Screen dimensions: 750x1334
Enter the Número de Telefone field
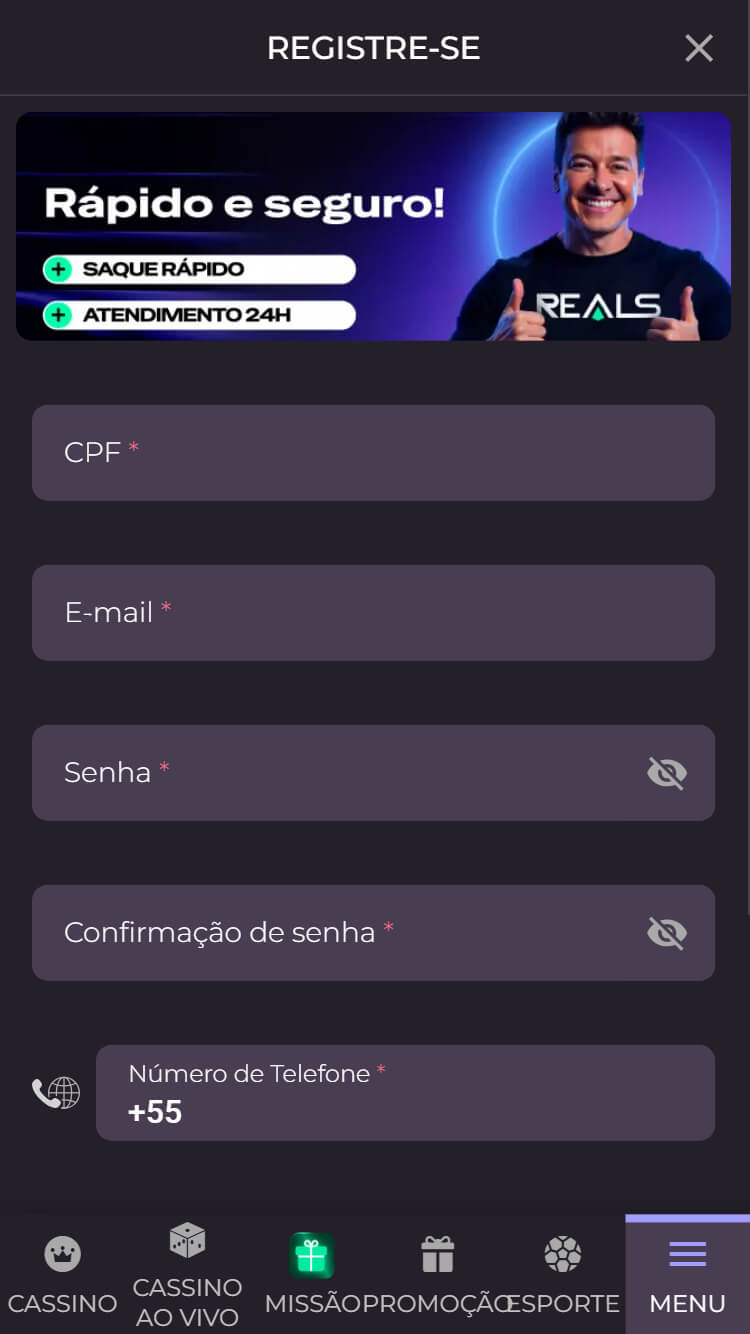pos(405,1093)
